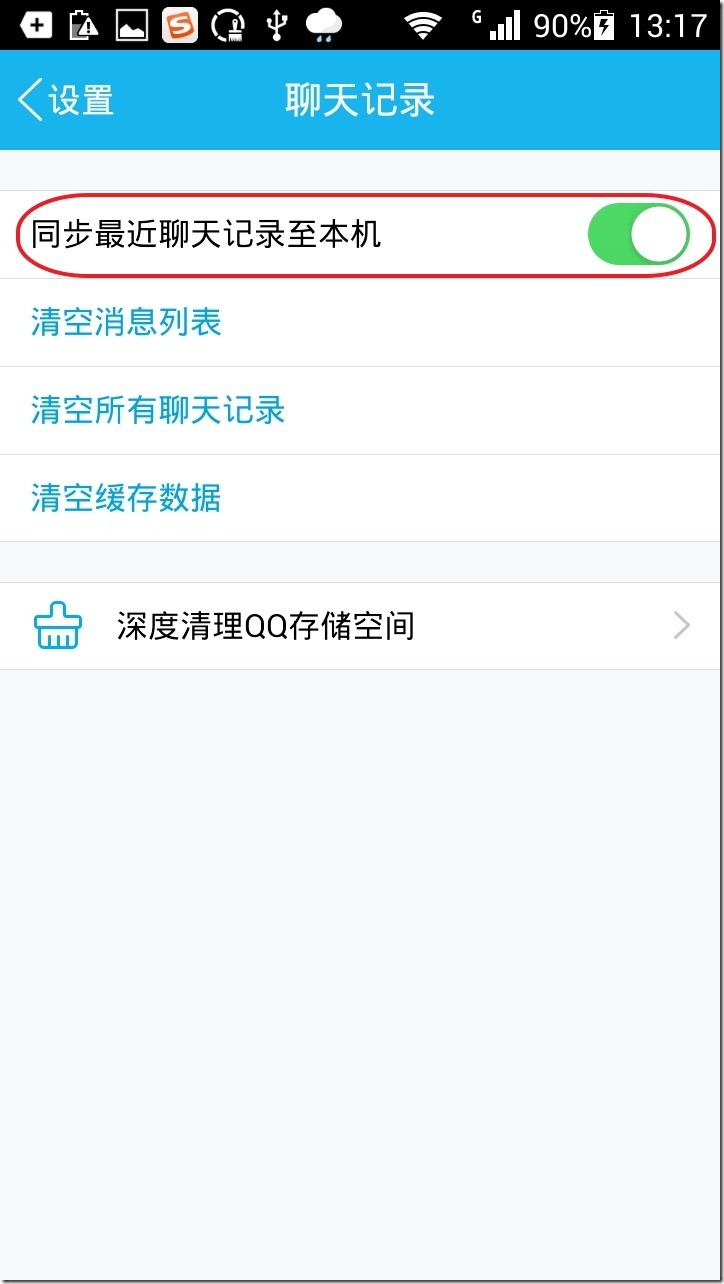Tap 清空消息列表 option
Viewport: 724px width, 1284px height.
pyautogui.click(x=126, y=323)
